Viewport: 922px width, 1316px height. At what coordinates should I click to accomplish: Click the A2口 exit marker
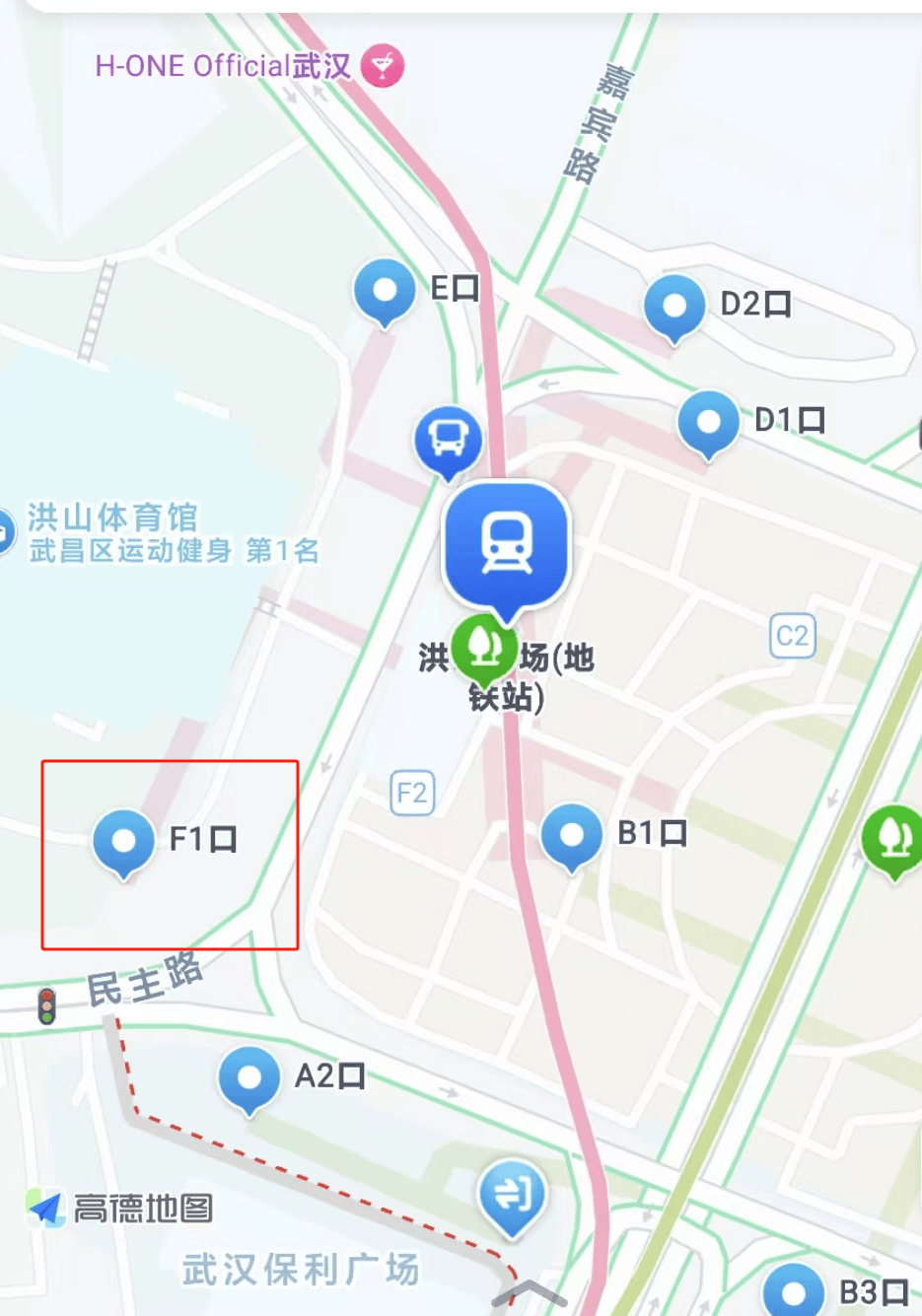coord(249,1079)
